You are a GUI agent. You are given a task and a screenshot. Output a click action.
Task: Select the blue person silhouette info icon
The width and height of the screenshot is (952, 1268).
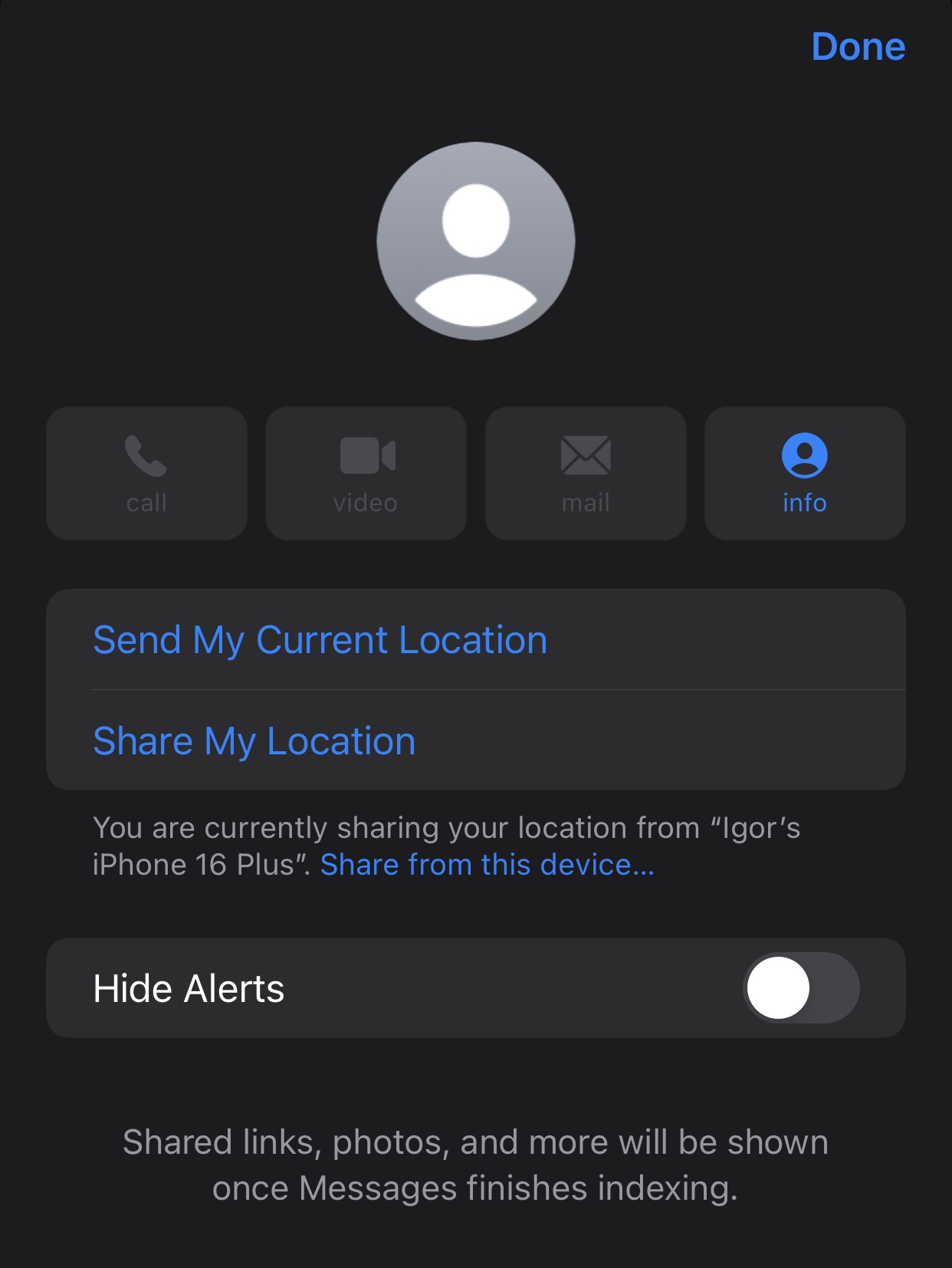(x=804, y=455)
